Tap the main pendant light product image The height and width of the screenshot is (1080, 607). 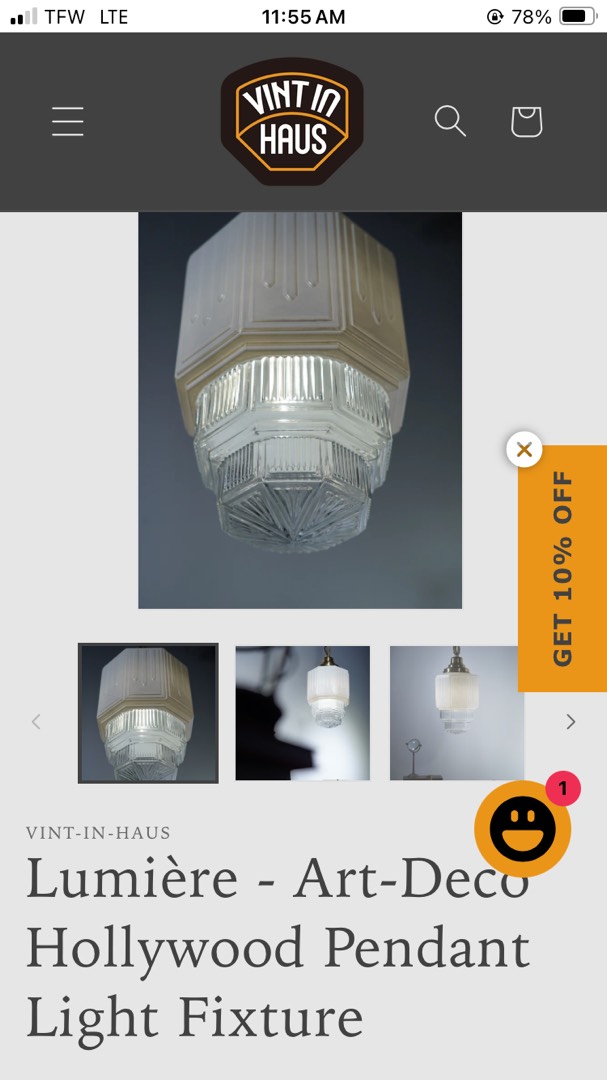click(x=300, y=410)
